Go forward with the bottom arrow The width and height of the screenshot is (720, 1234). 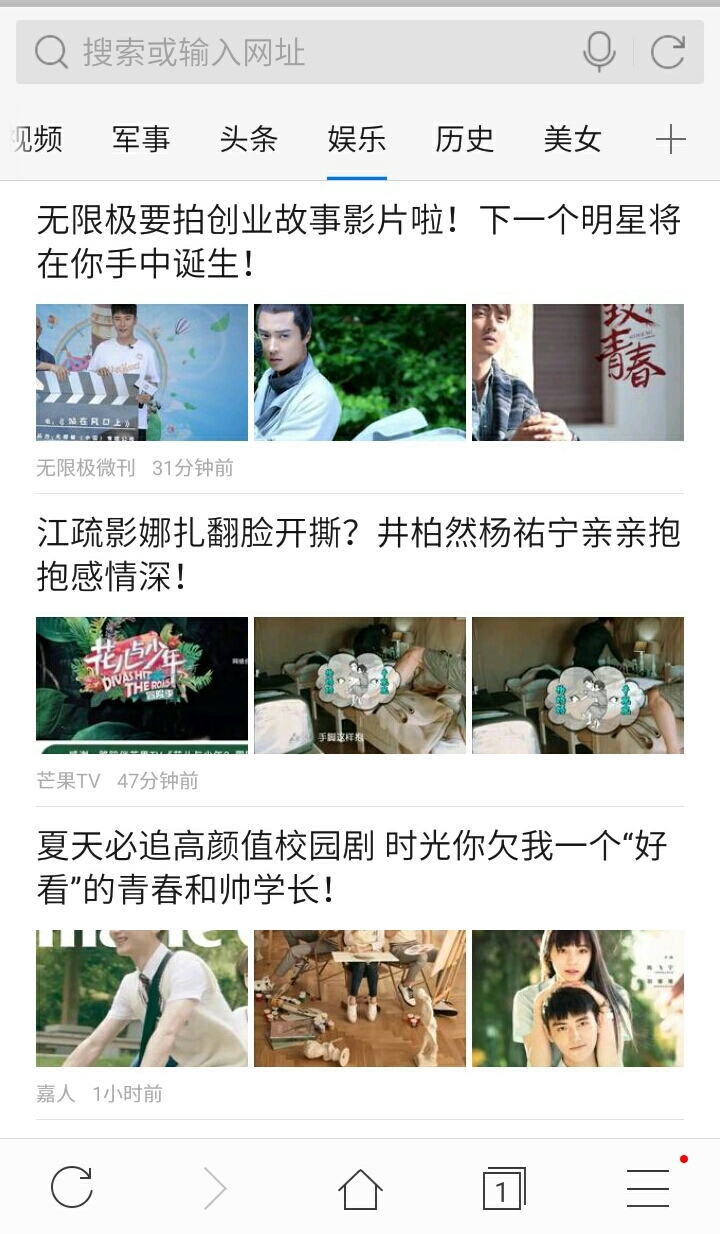[215, 1188]
